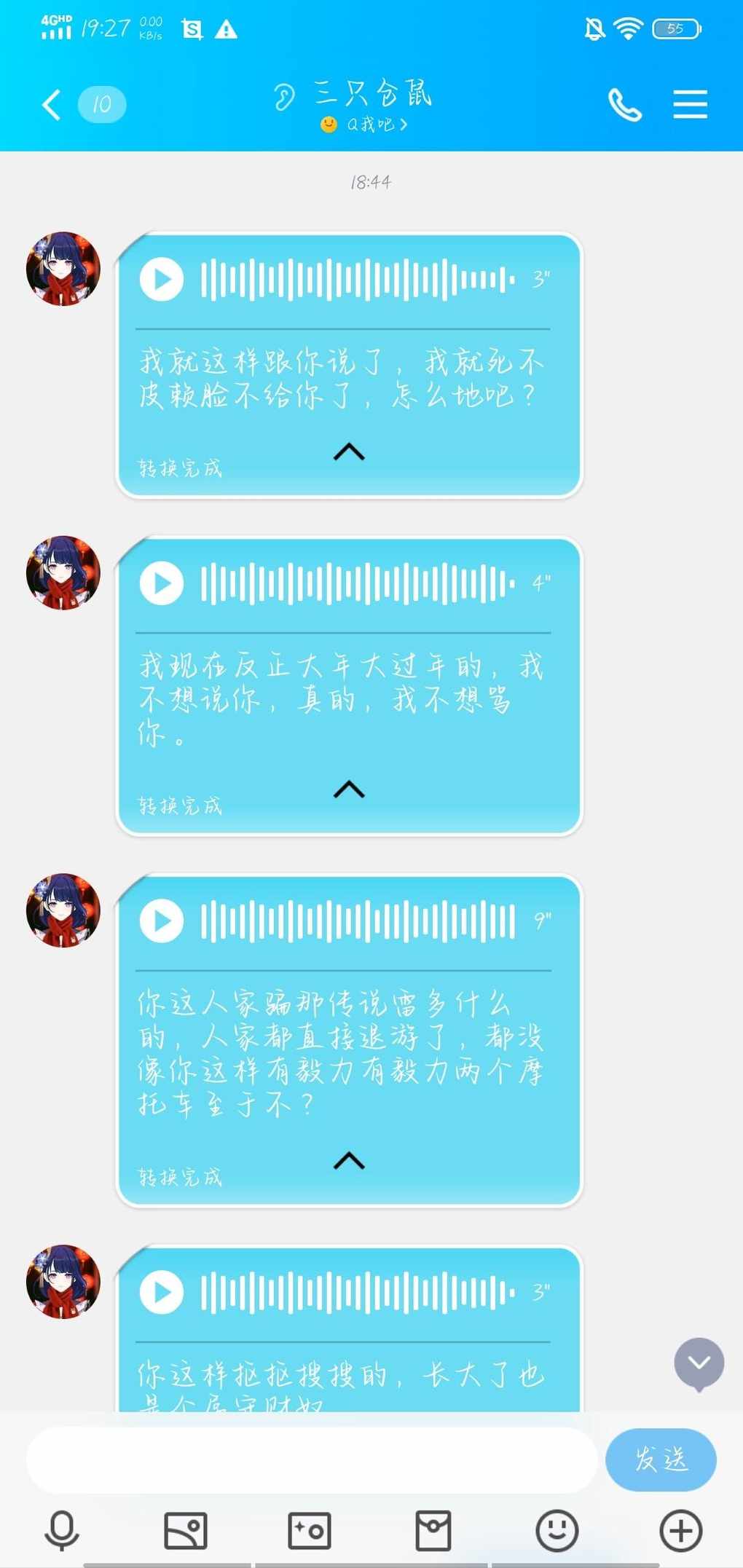Record a voice message with microphone
The image size is (743, 1568).
tap(62, 1529)
